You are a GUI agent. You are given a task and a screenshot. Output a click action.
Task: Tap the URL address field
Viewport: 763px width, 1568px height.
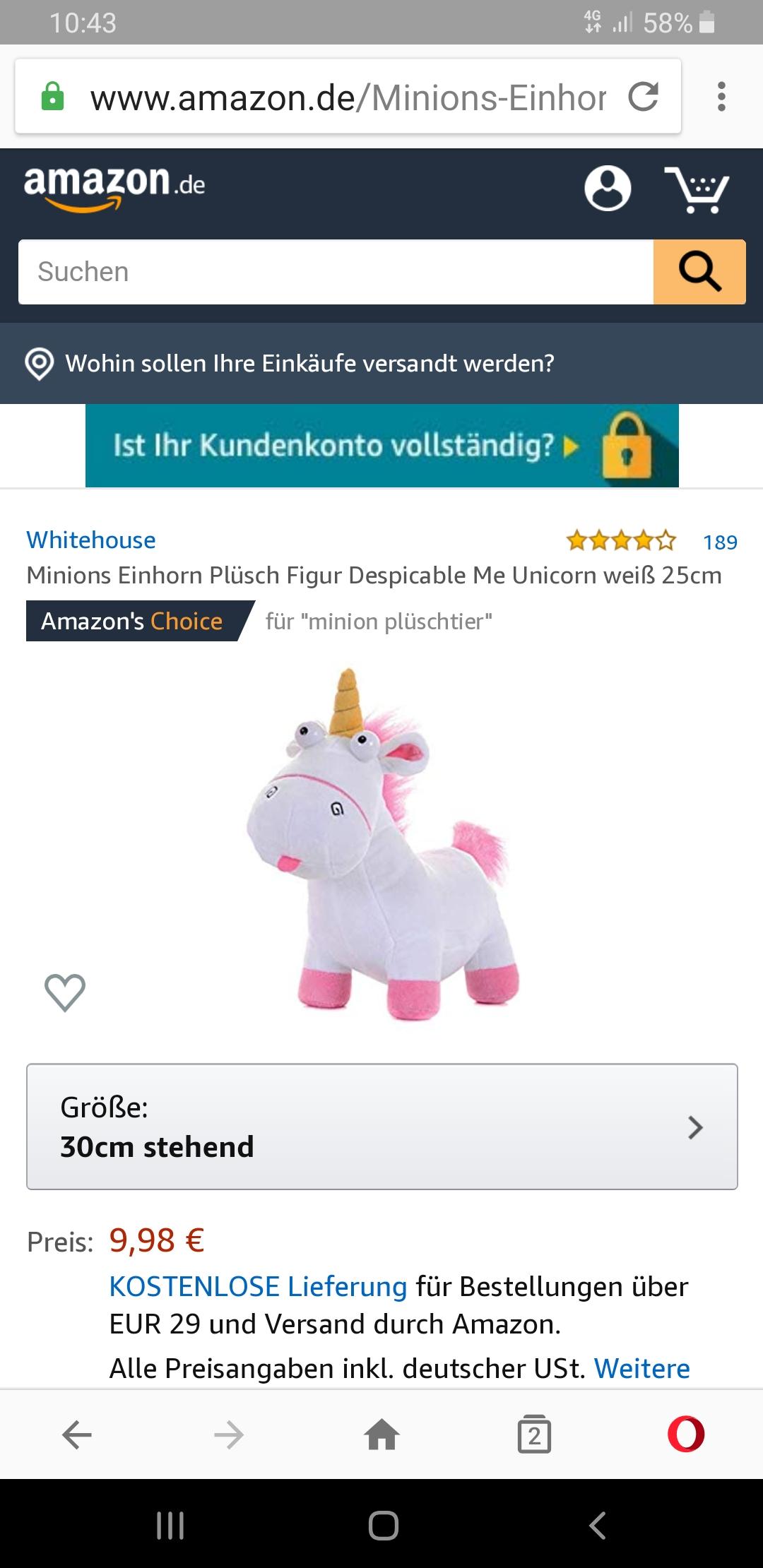(346, 97)
